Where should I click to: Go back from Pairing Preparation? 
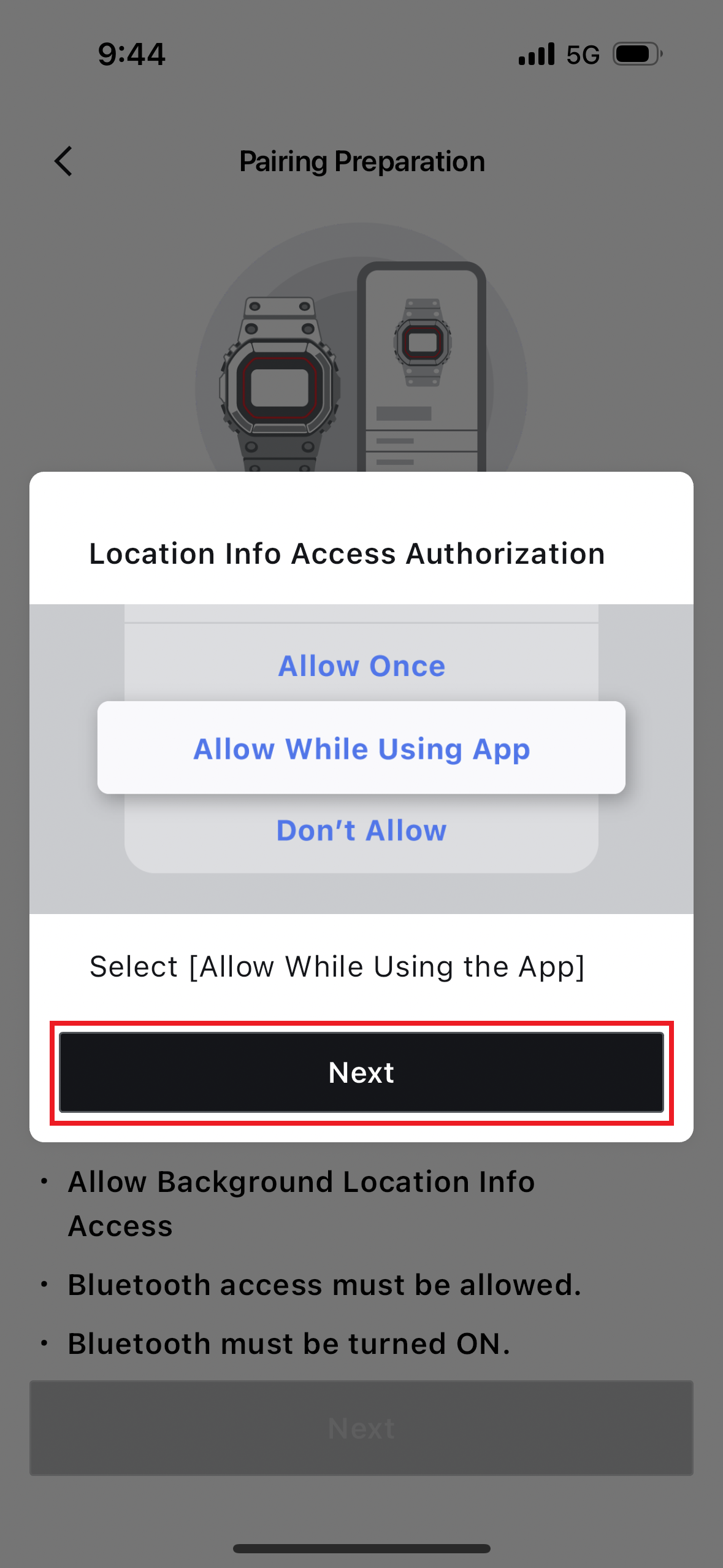click(64, 161)
